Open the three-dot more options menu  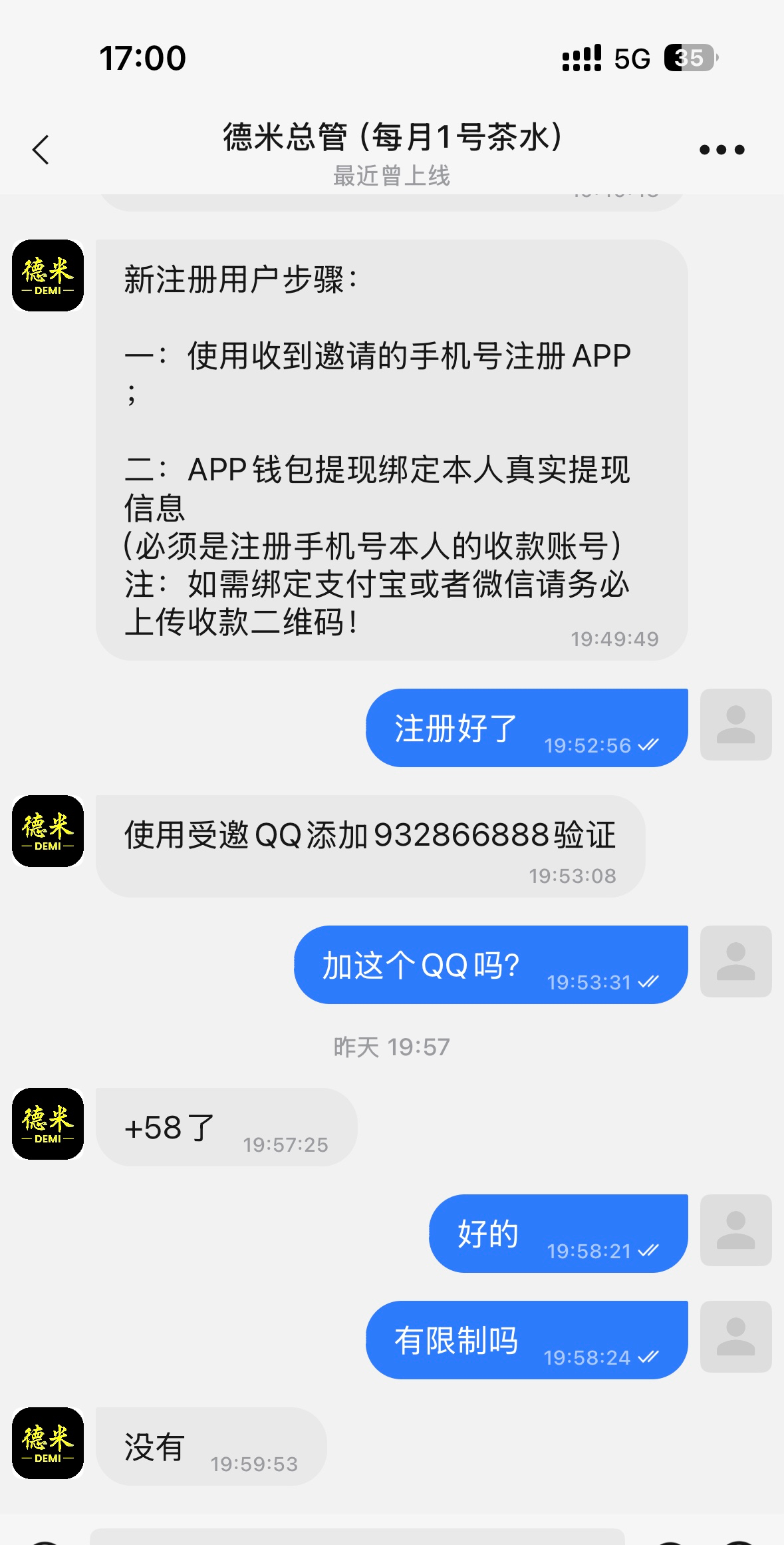click(x=721, y=150)
